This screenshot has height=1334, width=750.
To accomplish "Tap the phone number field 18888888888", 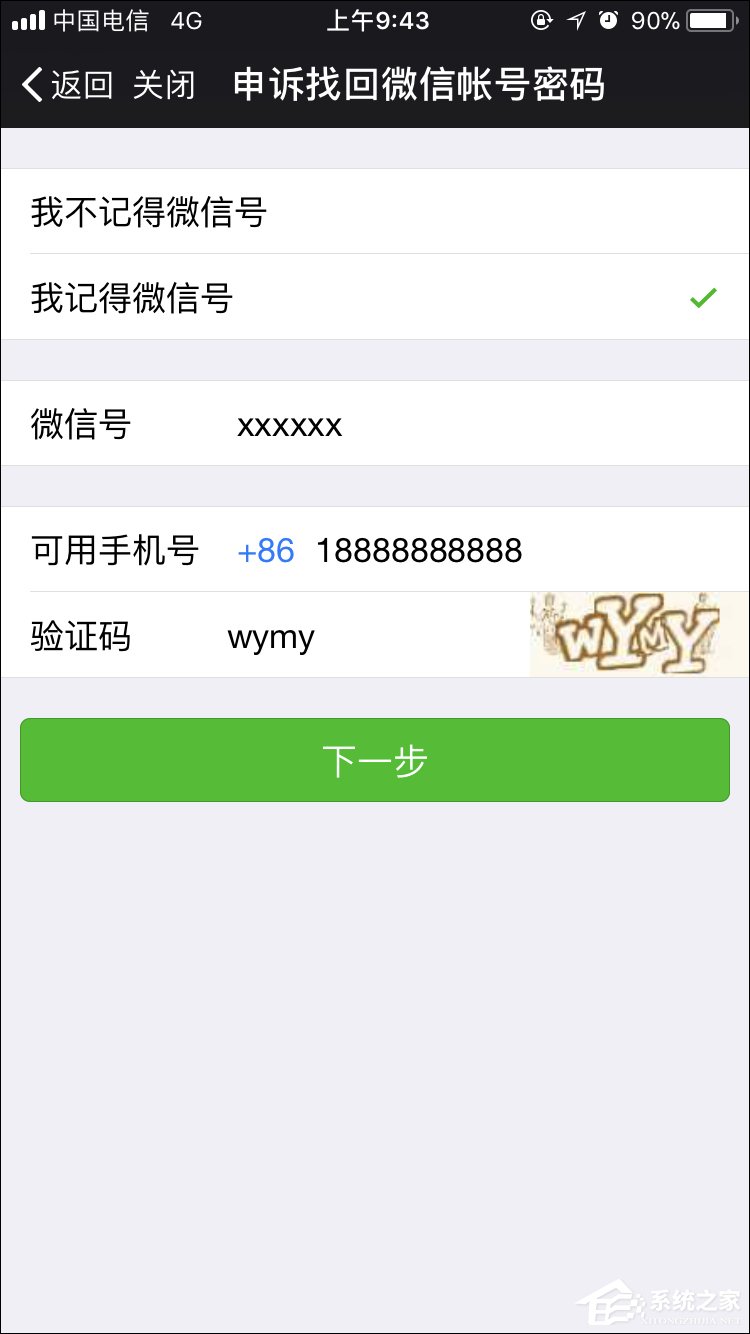I will 420,550.
